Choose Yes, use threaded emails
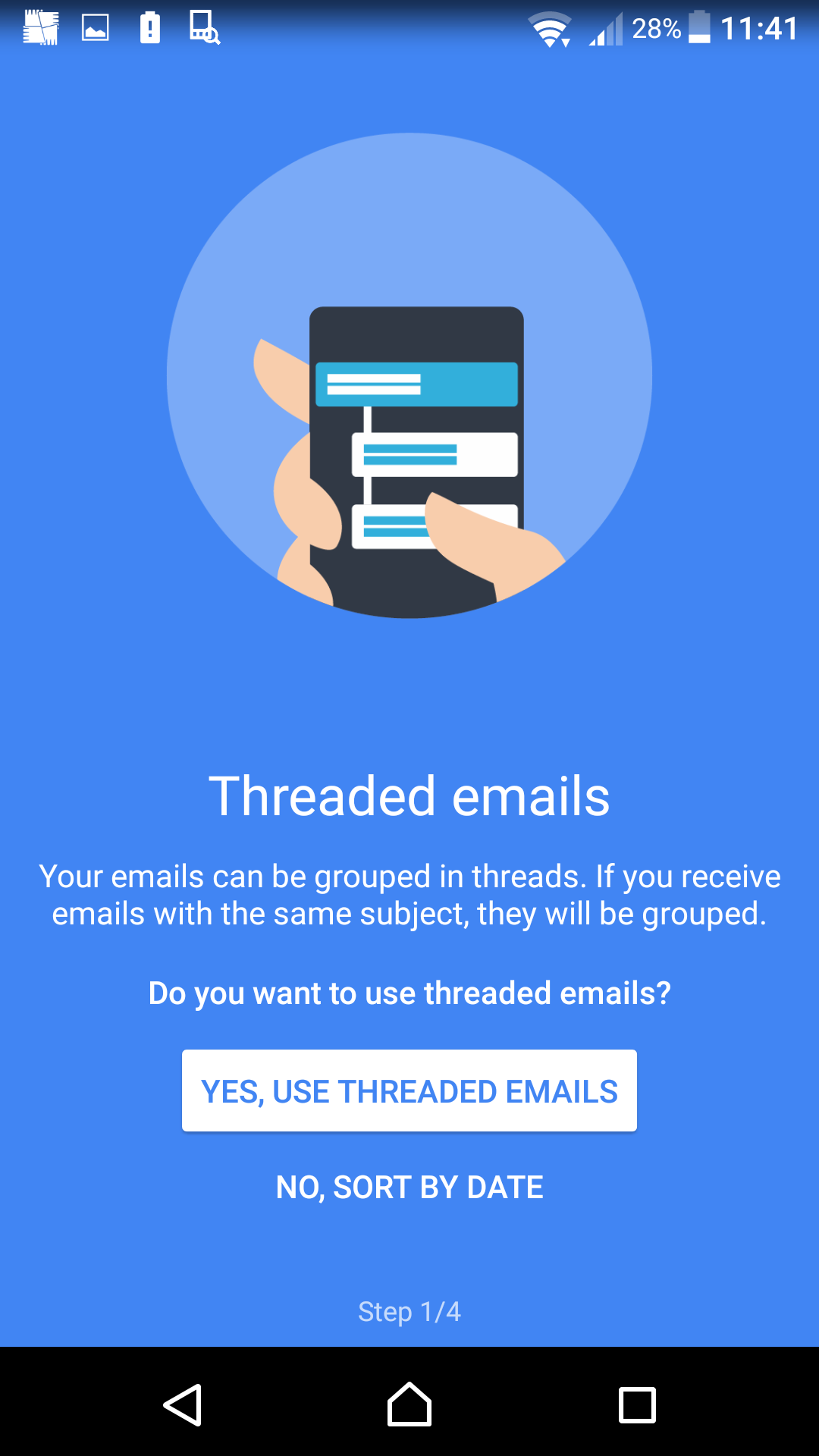This screenshot has width=819, height=1456. [409, 1090]
